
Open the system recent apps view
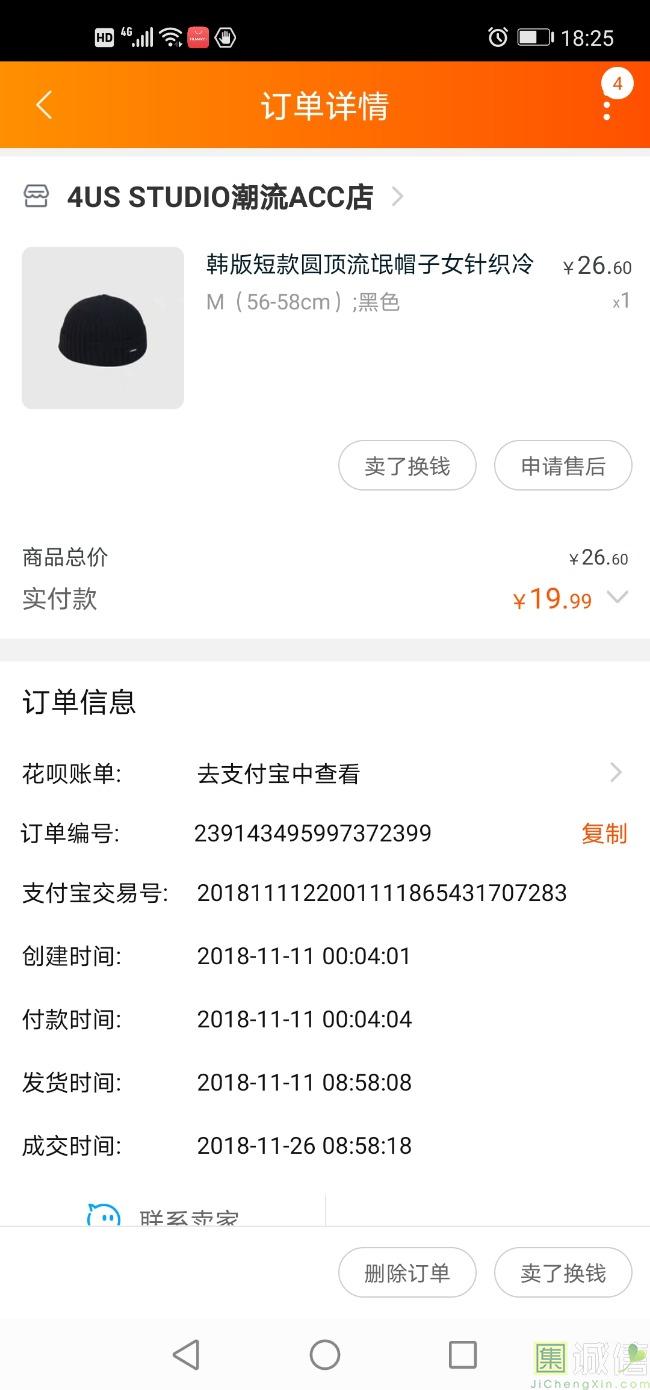463,1355
